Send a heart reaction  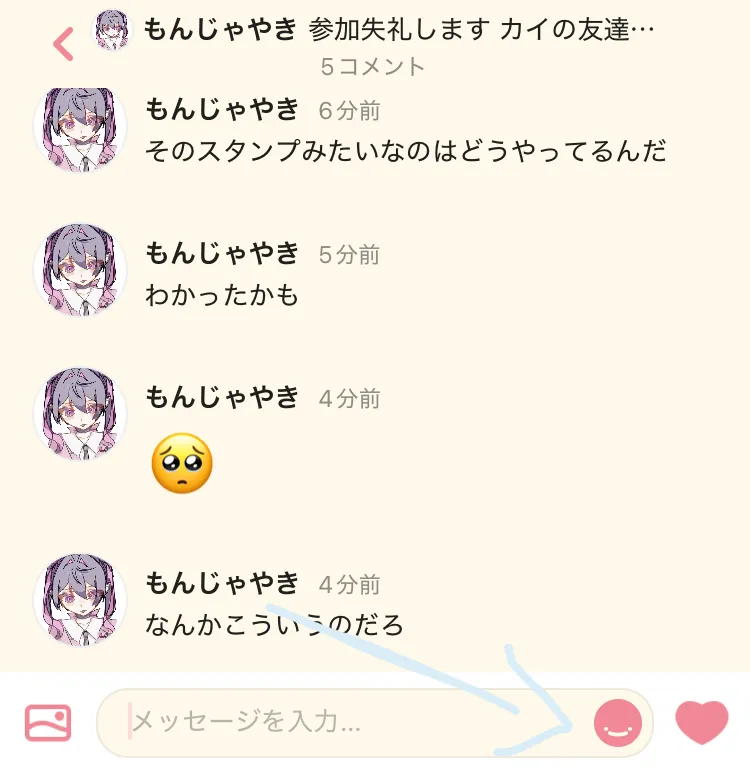[x=702, y=721]
